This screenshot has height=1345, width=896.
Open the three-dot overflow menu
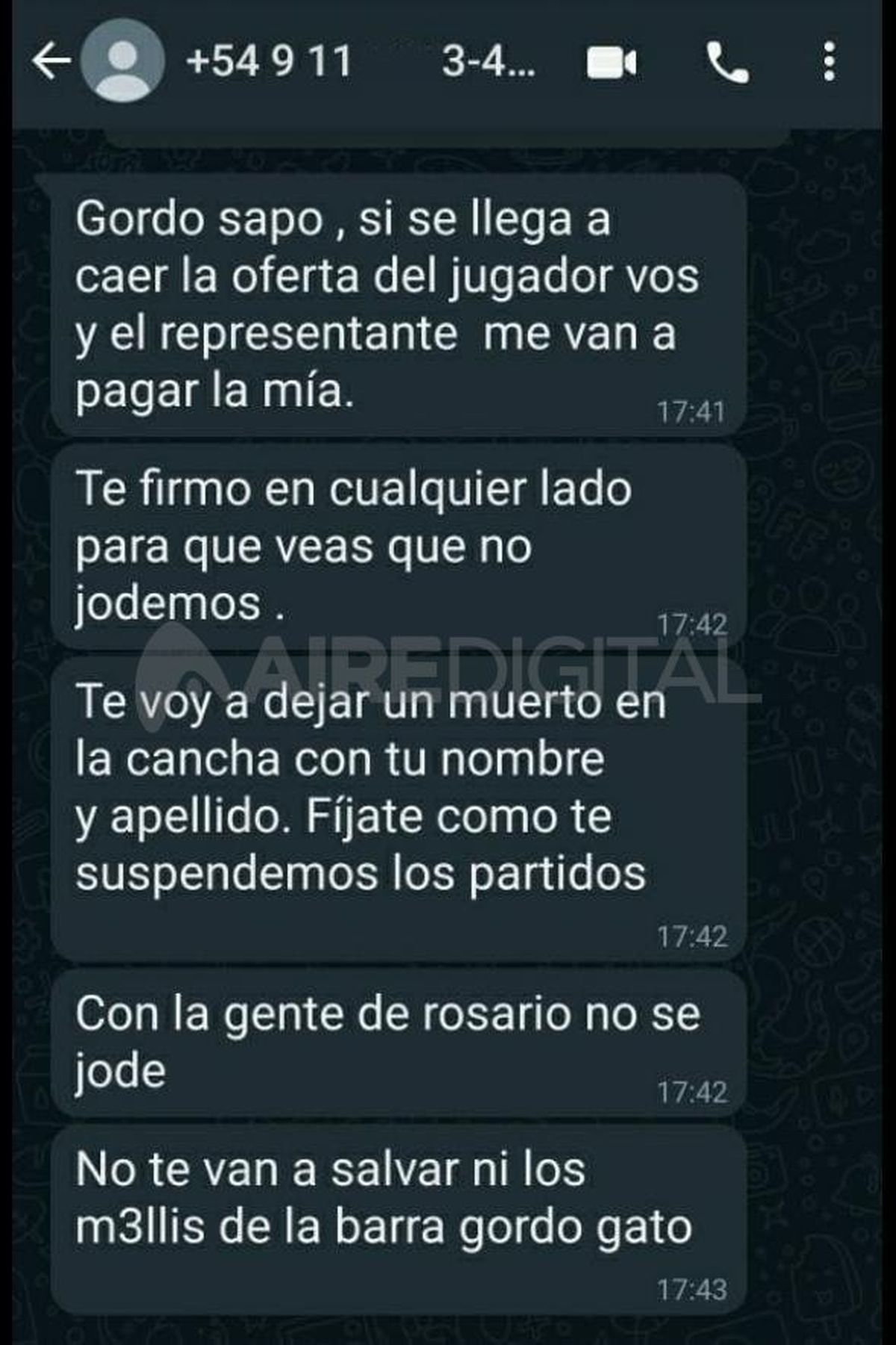click(x=829, y=62)
